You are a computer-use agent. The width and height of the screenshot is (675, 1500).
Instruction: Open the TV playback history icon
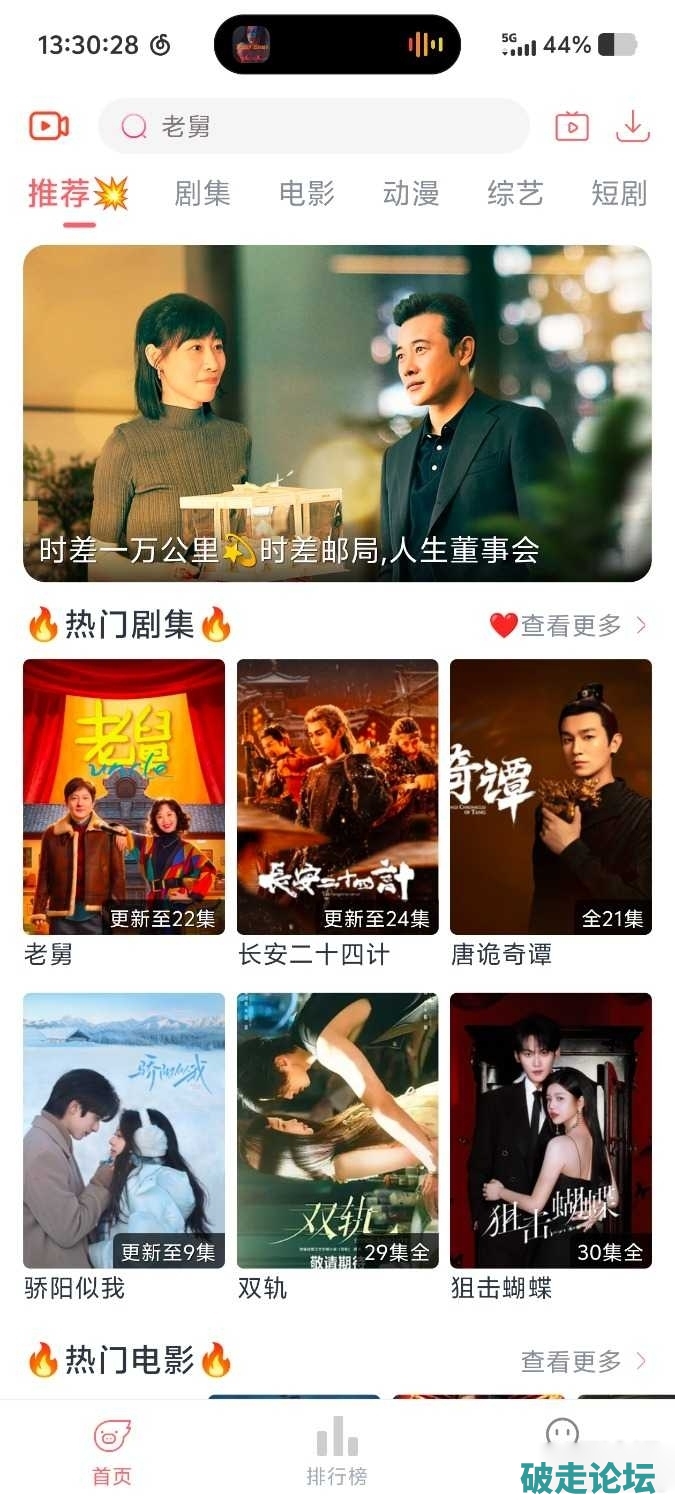[572, 127]
